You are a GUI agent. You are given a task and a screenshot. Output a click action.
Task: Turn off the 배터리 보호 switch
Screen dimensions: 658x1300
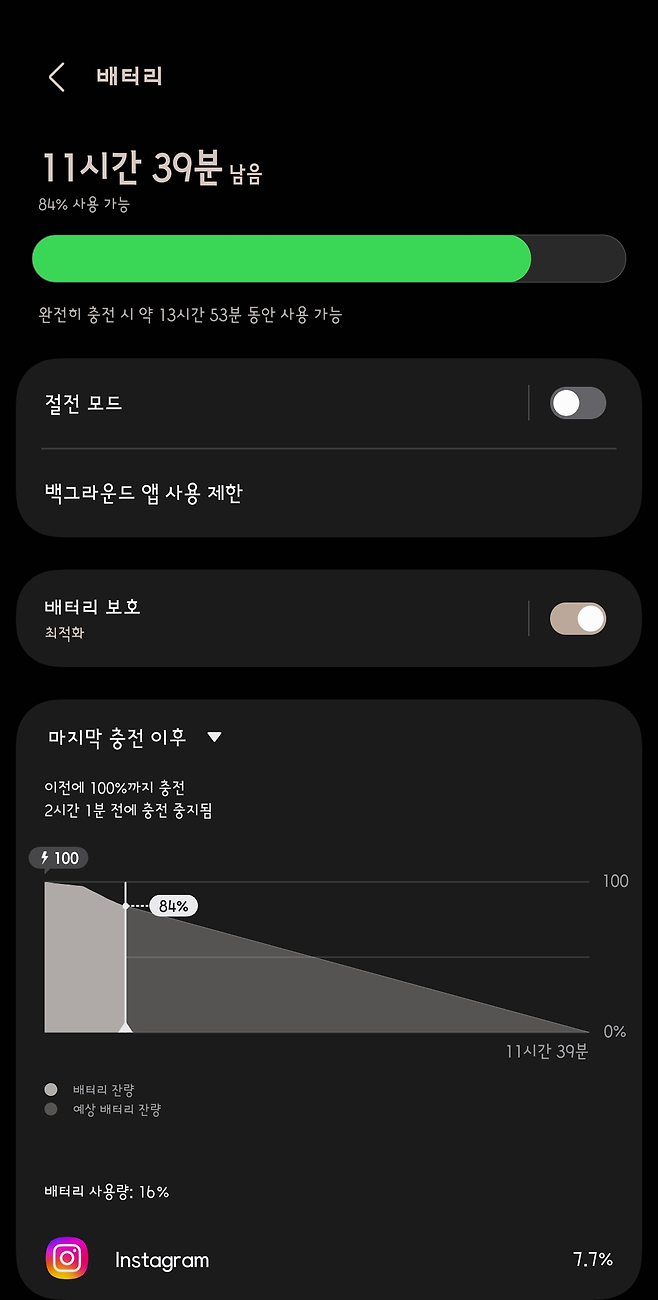(x=577, y=618)
